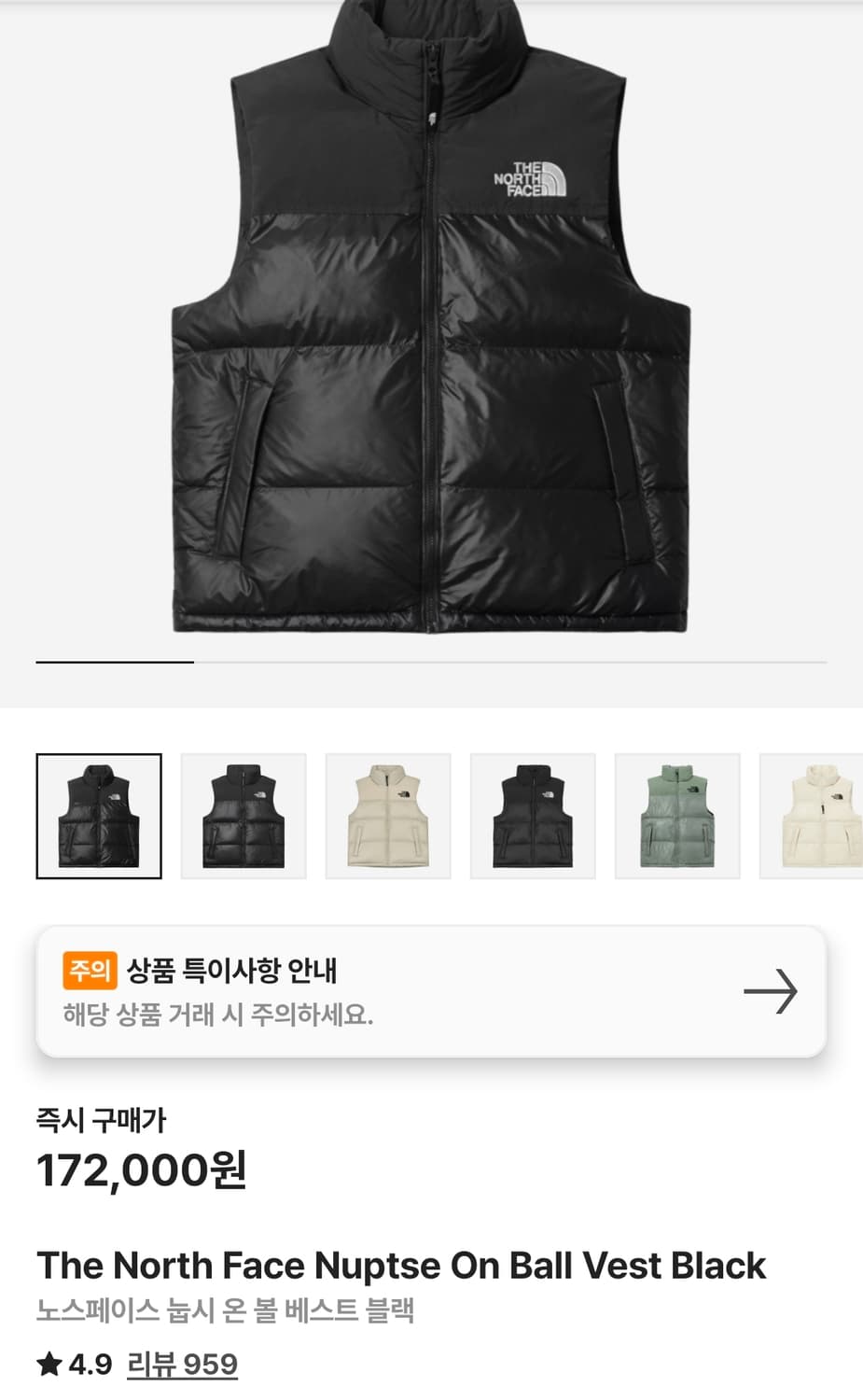Select the first black vest thumbnail
This screenshot has height=1400, width=863.
click(x=99, y=815)
